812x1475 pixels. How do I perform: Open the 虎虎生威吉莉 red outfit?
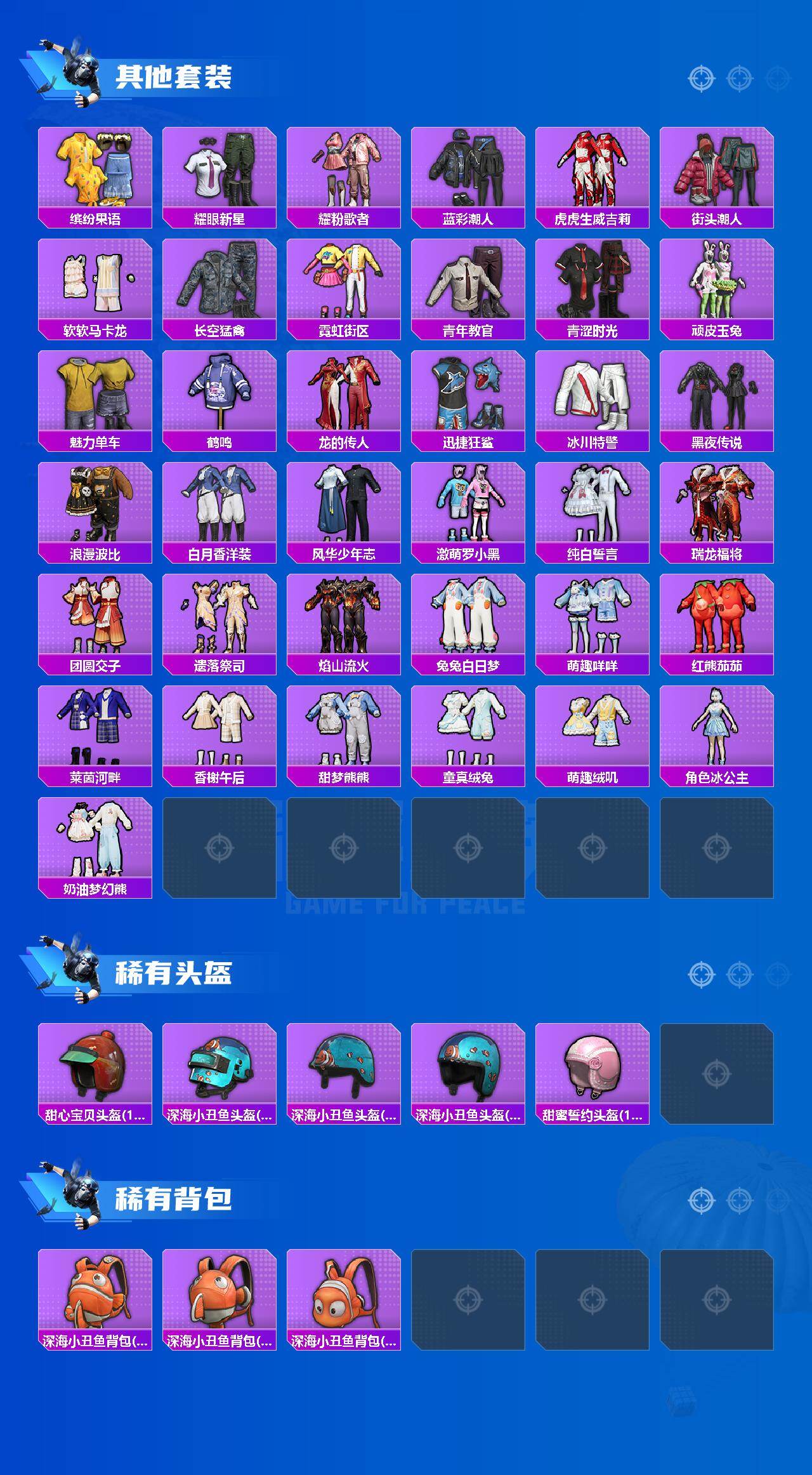point(594,169)
